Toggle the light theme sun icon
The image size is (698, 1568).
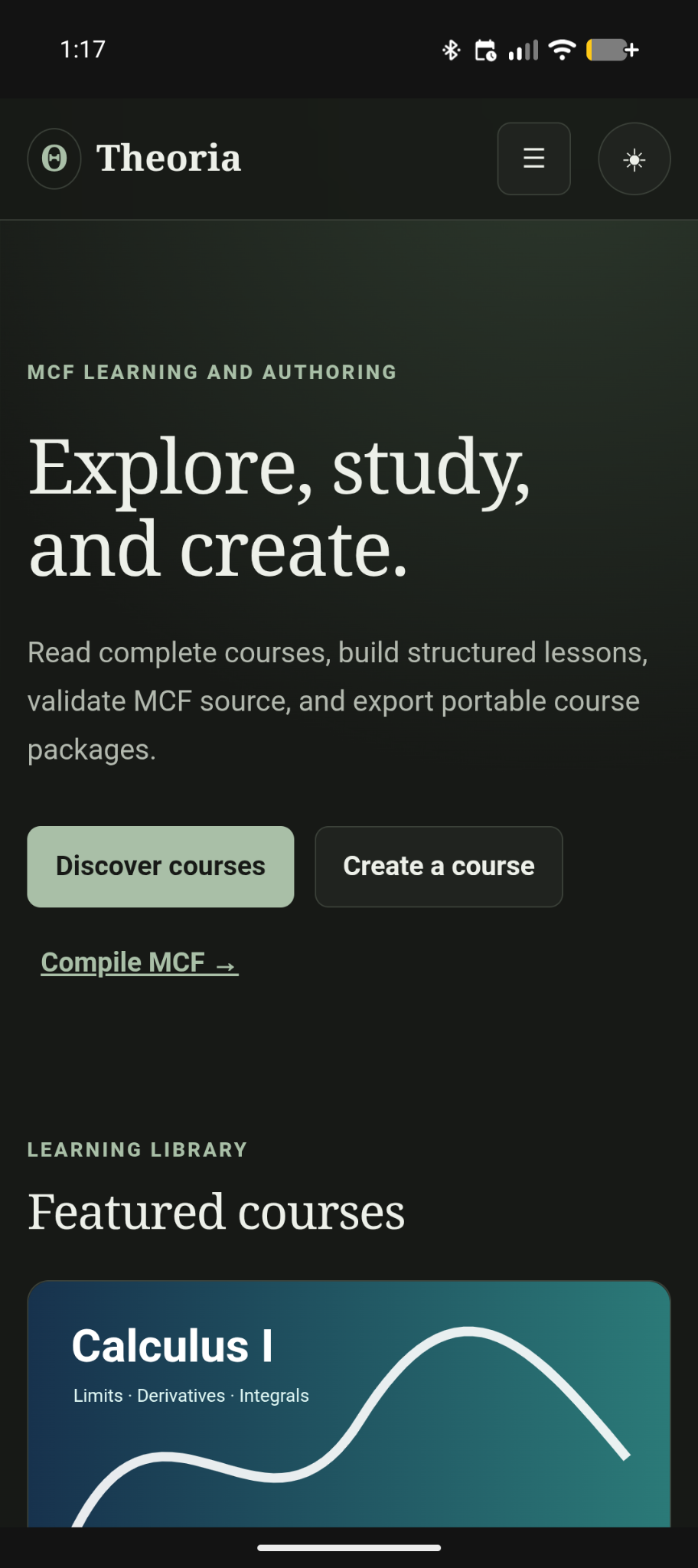coord(634,158)
